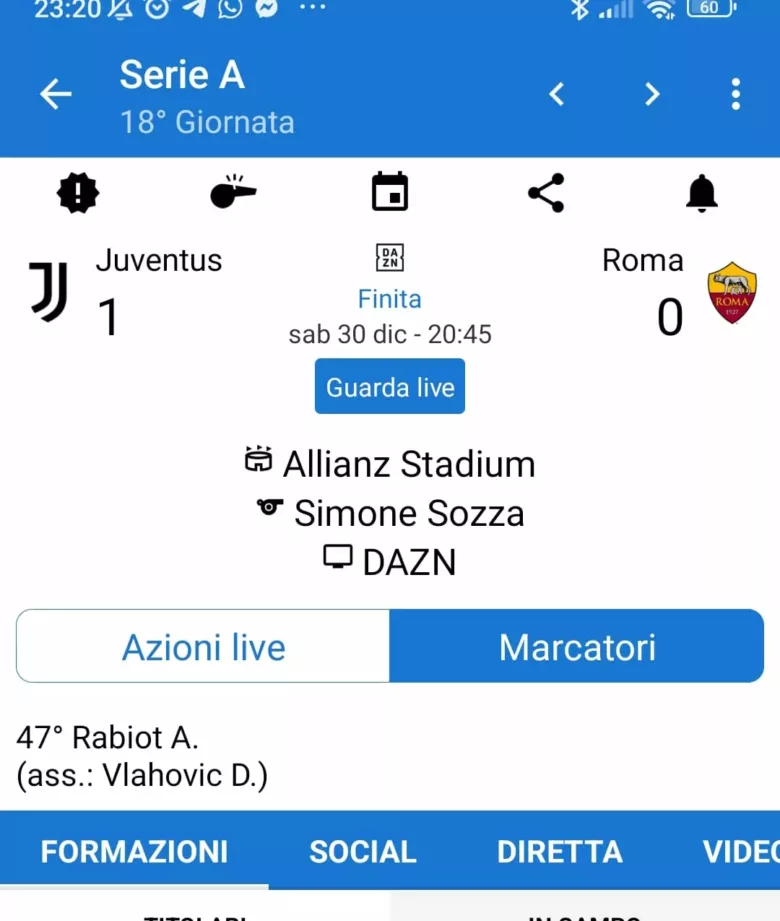Enable match notifications with the bell
The width and height of the screenshot is (780, 921).
click(702, 193)
